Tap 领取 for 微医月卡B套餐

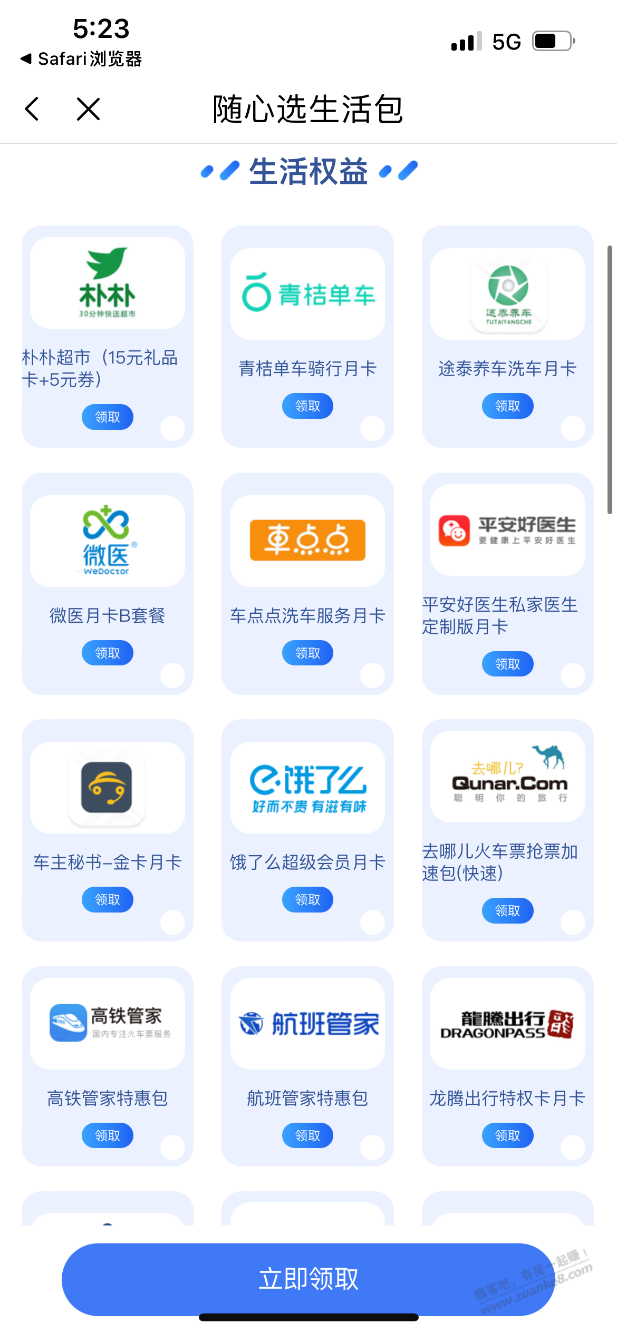[107, 653]
